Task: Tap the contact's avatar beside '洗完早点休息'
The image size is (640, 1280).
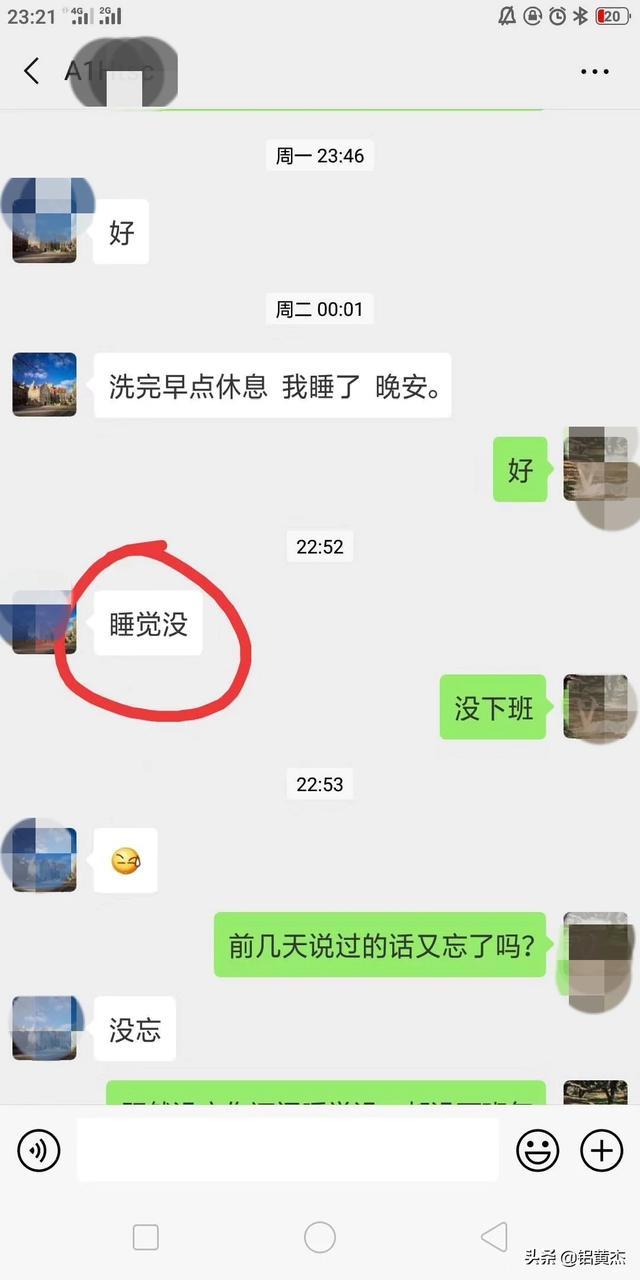Action: click(x=44, y=384)
